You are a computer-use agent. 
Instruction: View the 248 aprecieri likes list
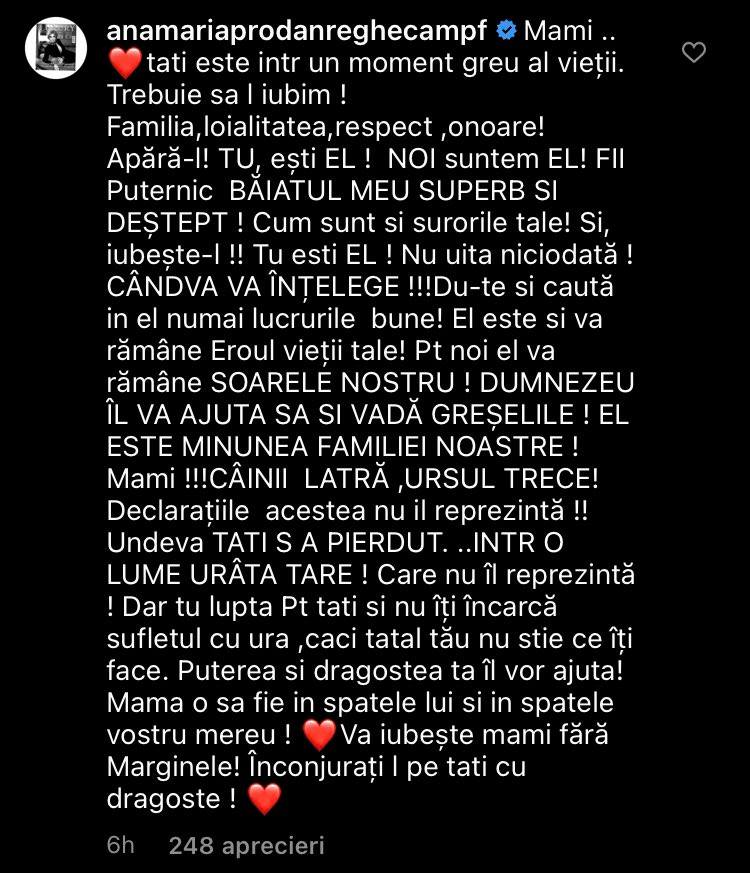[246, 845]
